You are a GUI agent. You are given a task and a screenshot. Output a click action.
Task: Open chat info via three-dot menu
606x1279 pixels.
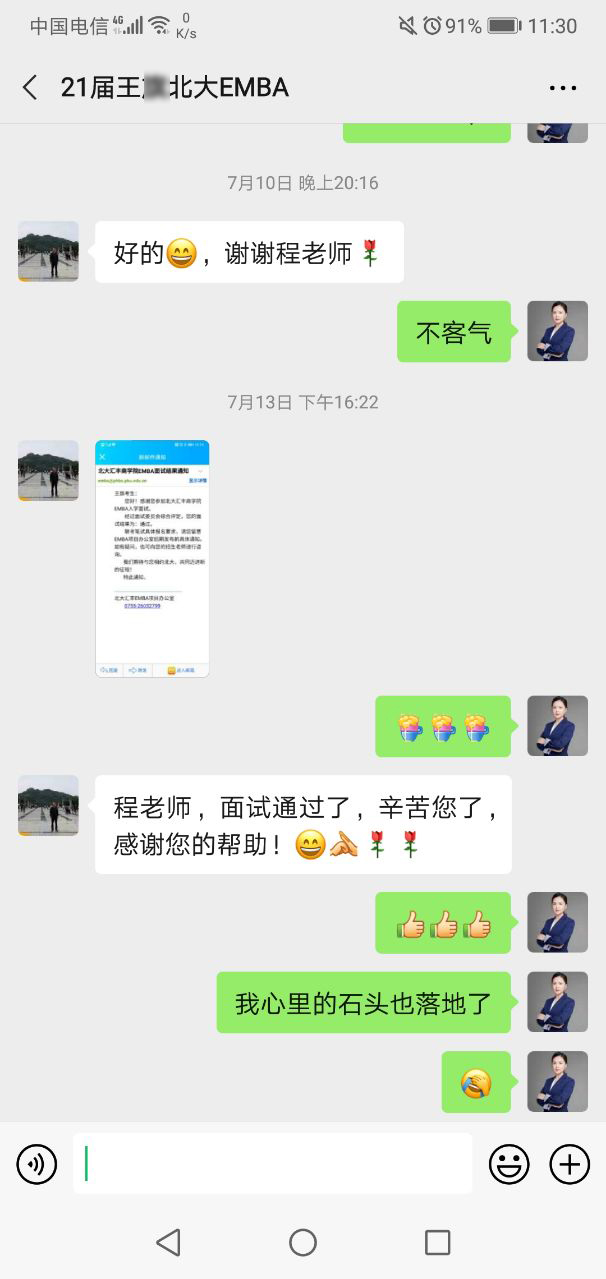[x=563, y=88]
